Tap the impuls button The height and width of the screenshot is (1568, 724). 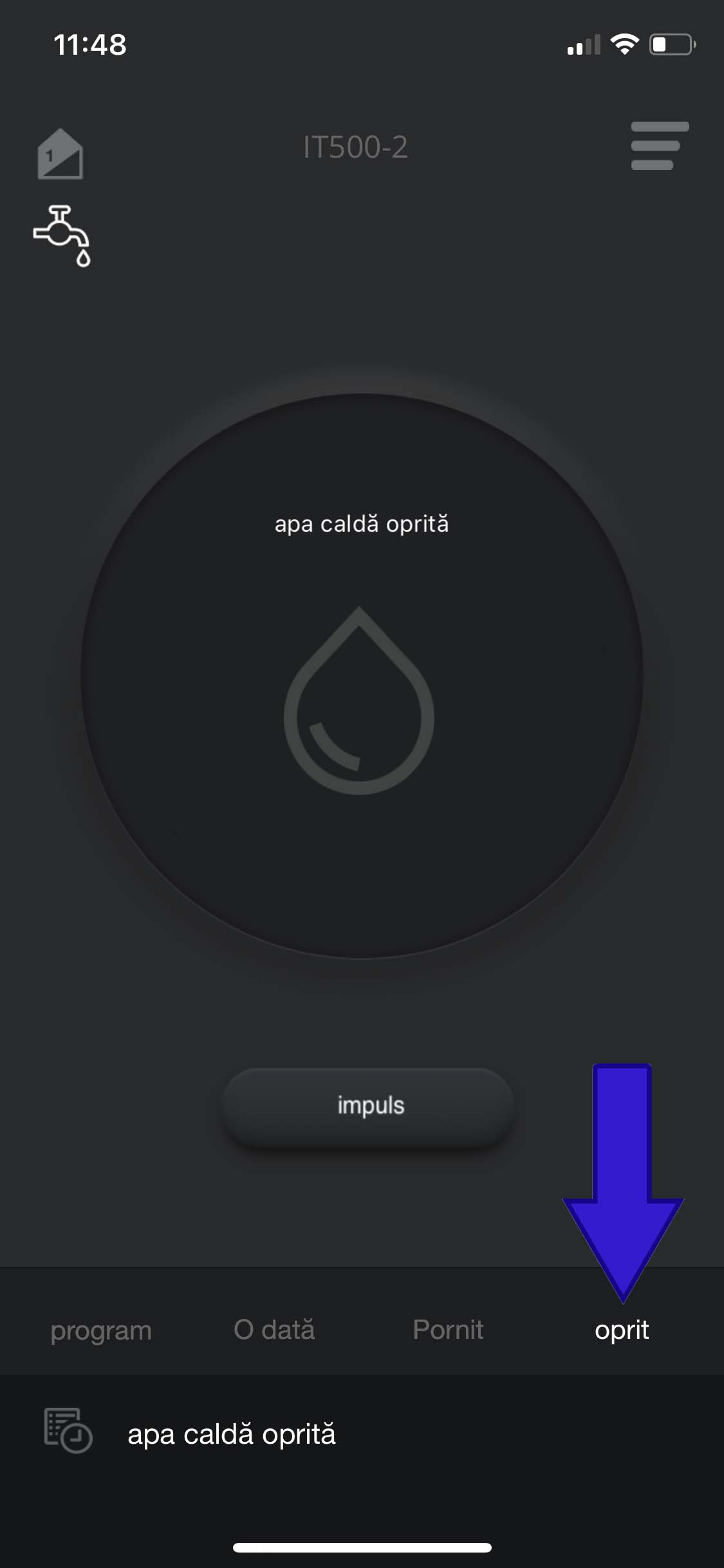[368, 1105]
